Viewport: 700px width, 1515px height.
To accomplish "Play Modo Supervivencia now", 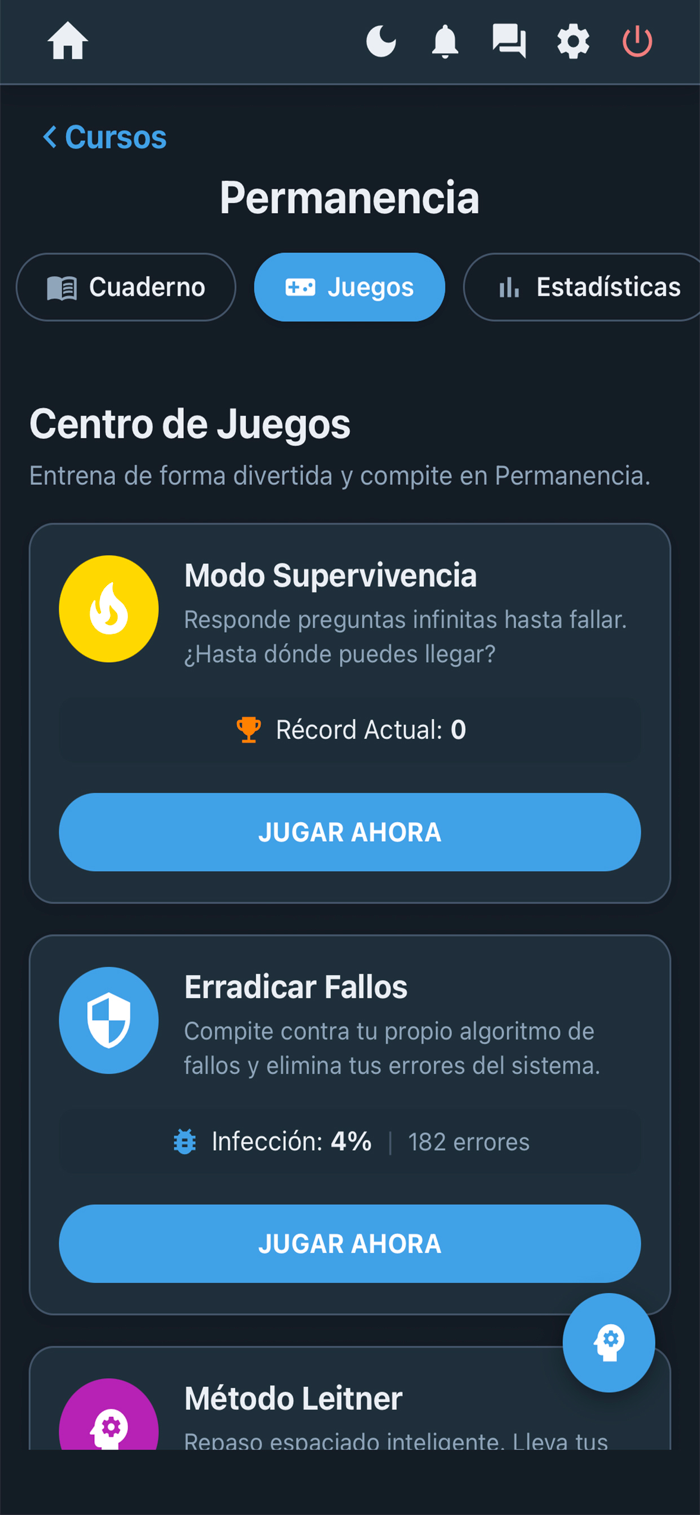I will (x=350, y=832).
